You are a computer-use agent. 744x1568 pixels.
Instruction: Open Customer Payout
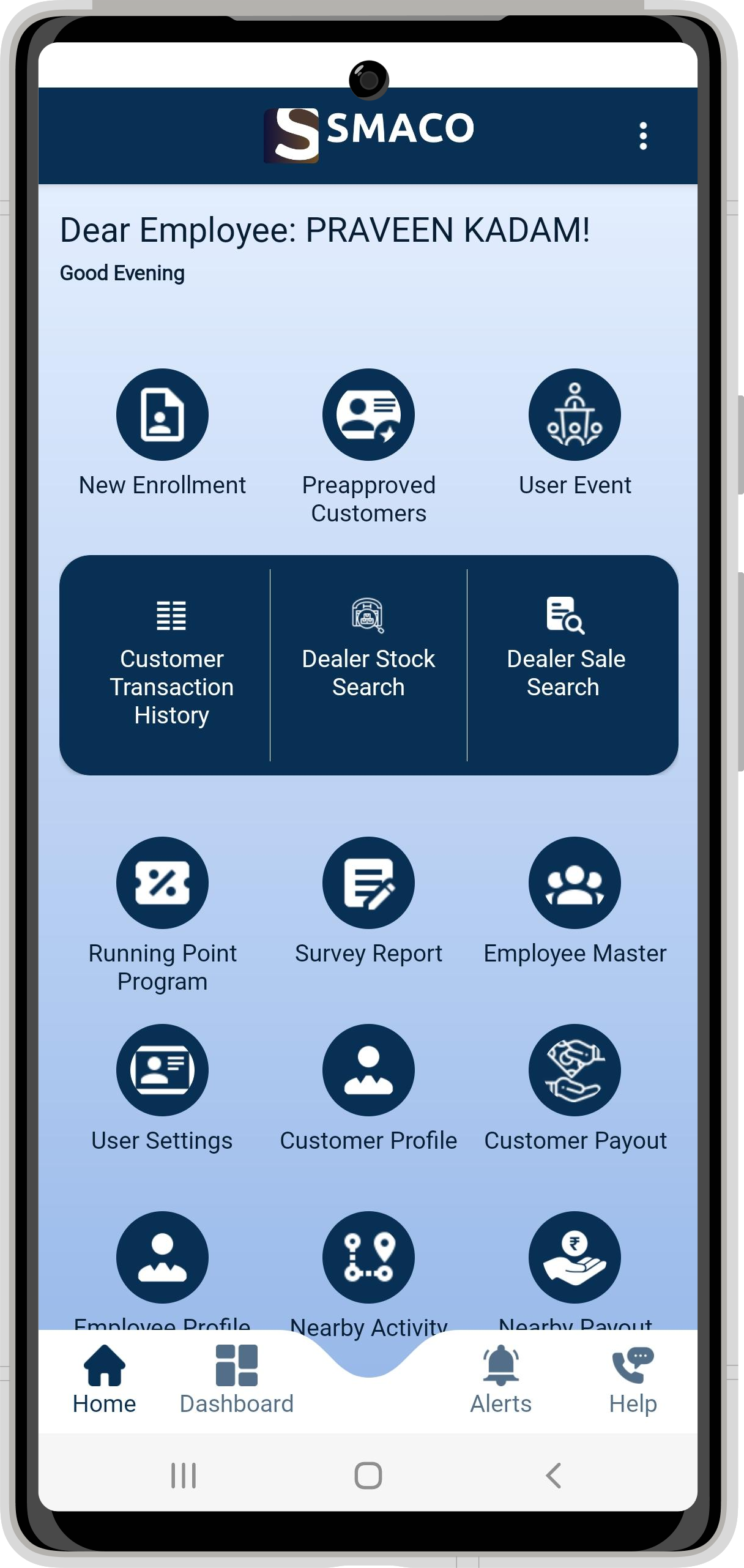575,1070
